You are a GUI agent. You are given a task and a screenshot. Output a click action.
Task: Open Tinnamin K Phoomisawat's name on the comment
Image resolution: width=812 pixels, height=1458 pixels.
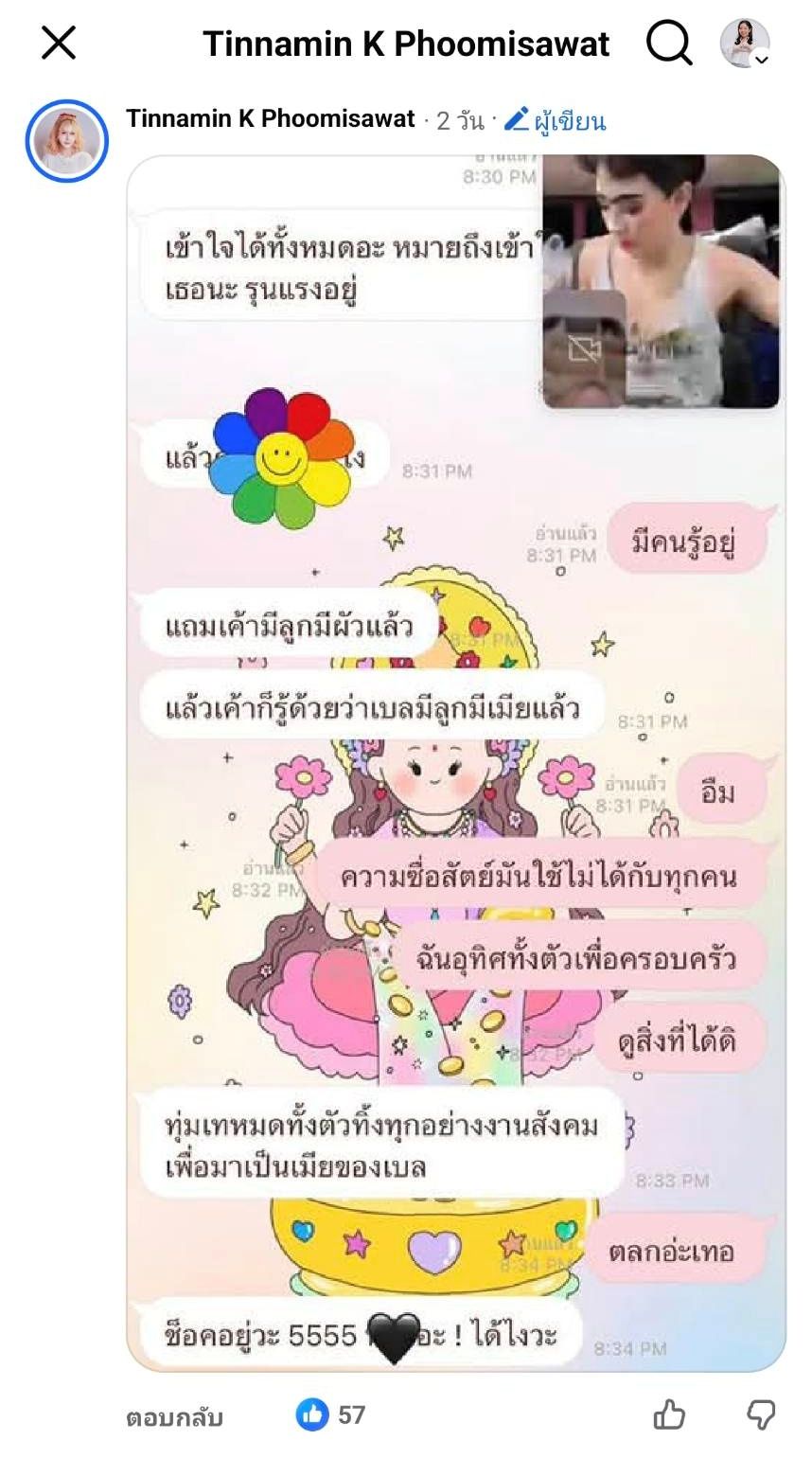point(271,119)
